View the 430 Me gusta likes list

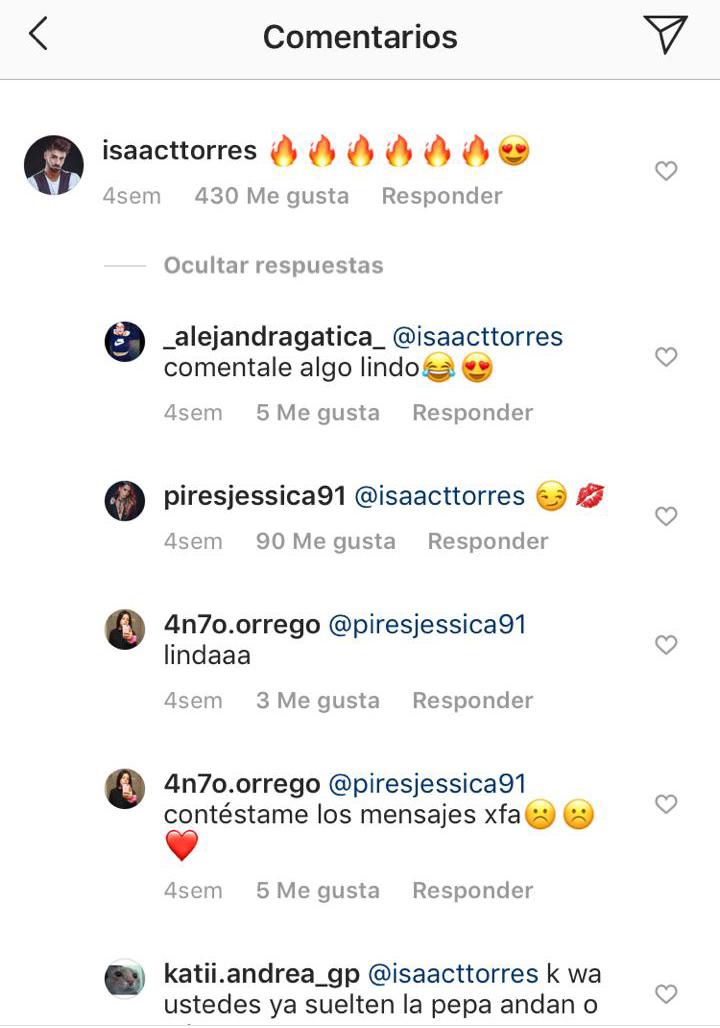tap(271, 196)
